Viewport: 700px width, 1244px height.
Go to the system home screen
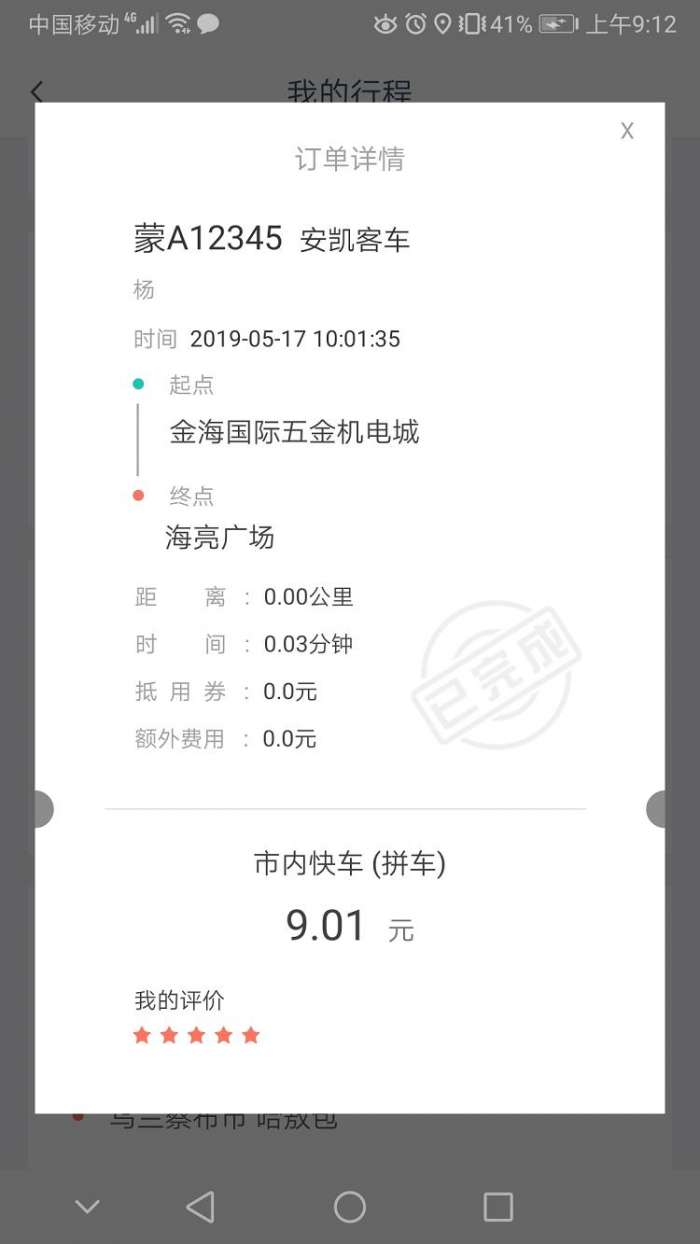click(x=350, y=1207)
